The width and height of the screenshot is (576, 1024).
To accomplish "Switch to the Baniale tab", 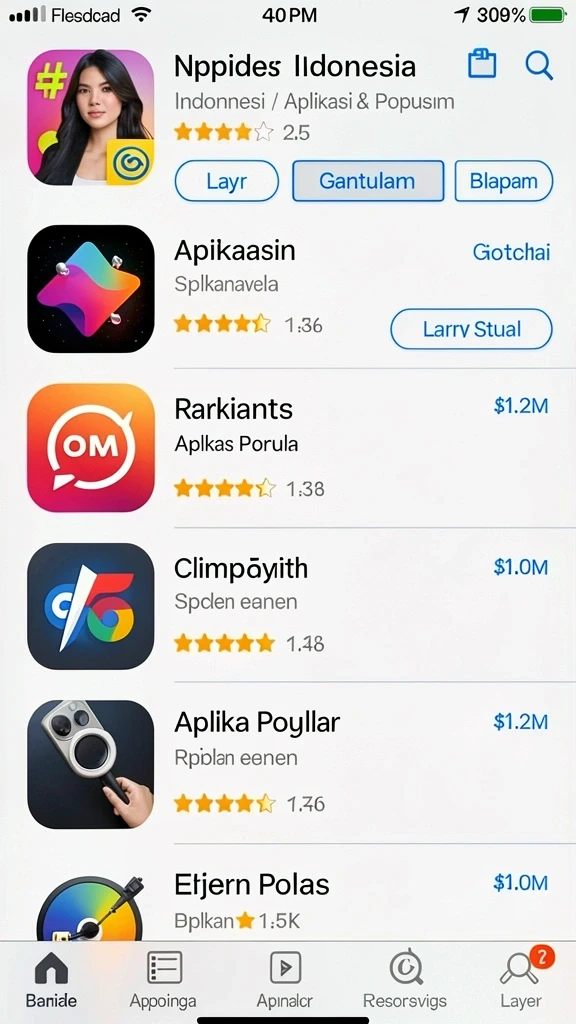I will [x=51, y=980].
